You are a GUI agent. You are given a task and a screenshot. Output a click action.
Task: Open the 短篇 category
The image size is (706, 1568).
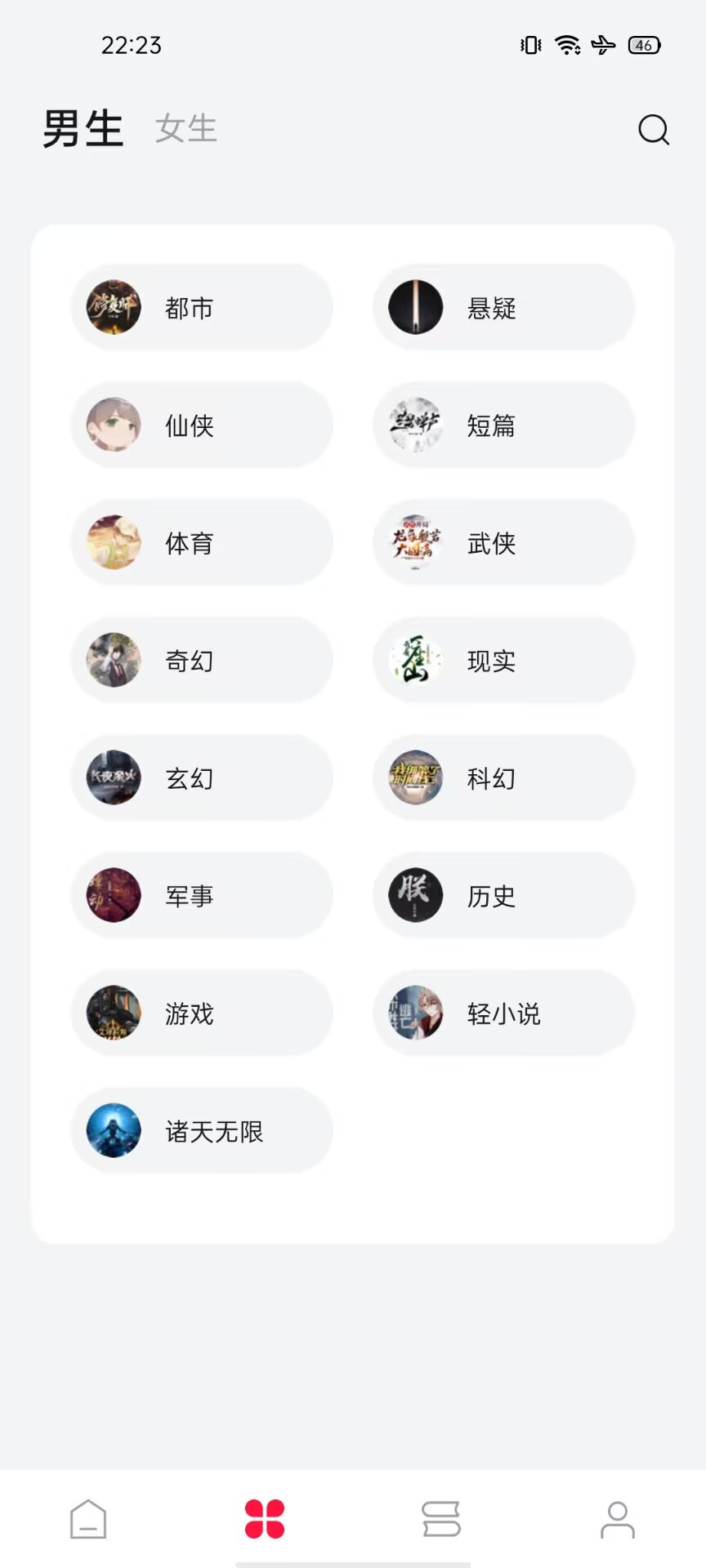coord(503,425)
